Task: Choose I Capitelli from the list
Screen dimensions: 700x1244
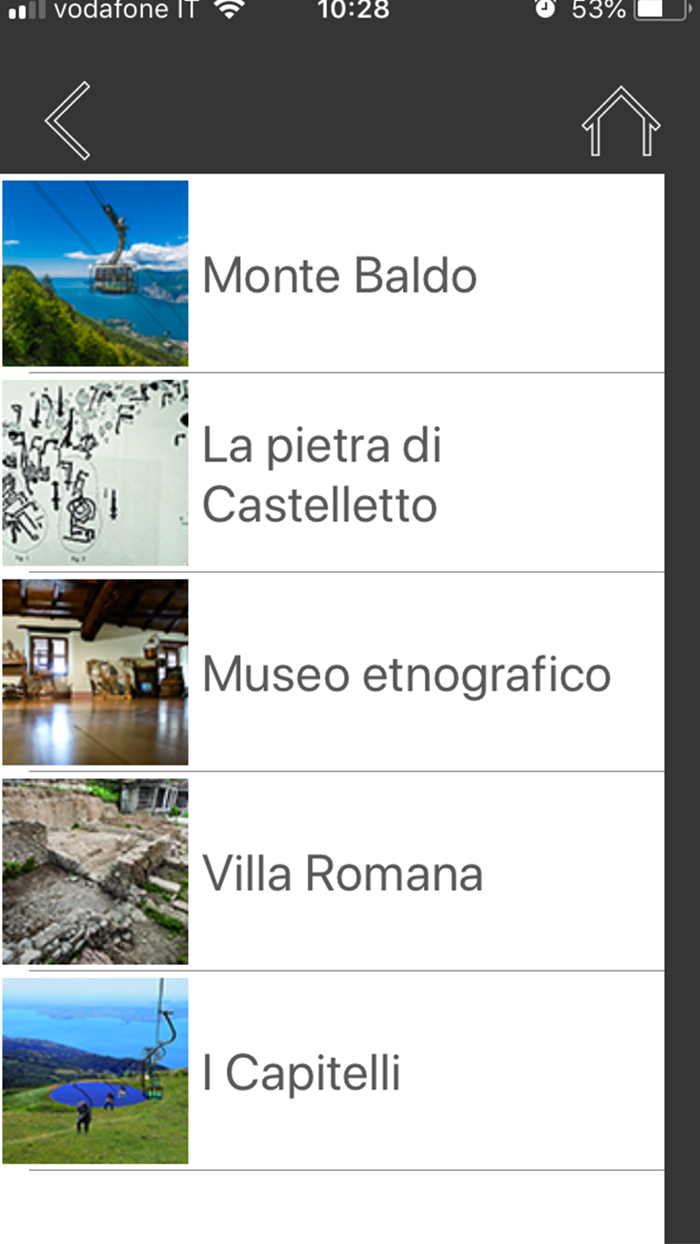Action: point(301,1073)
